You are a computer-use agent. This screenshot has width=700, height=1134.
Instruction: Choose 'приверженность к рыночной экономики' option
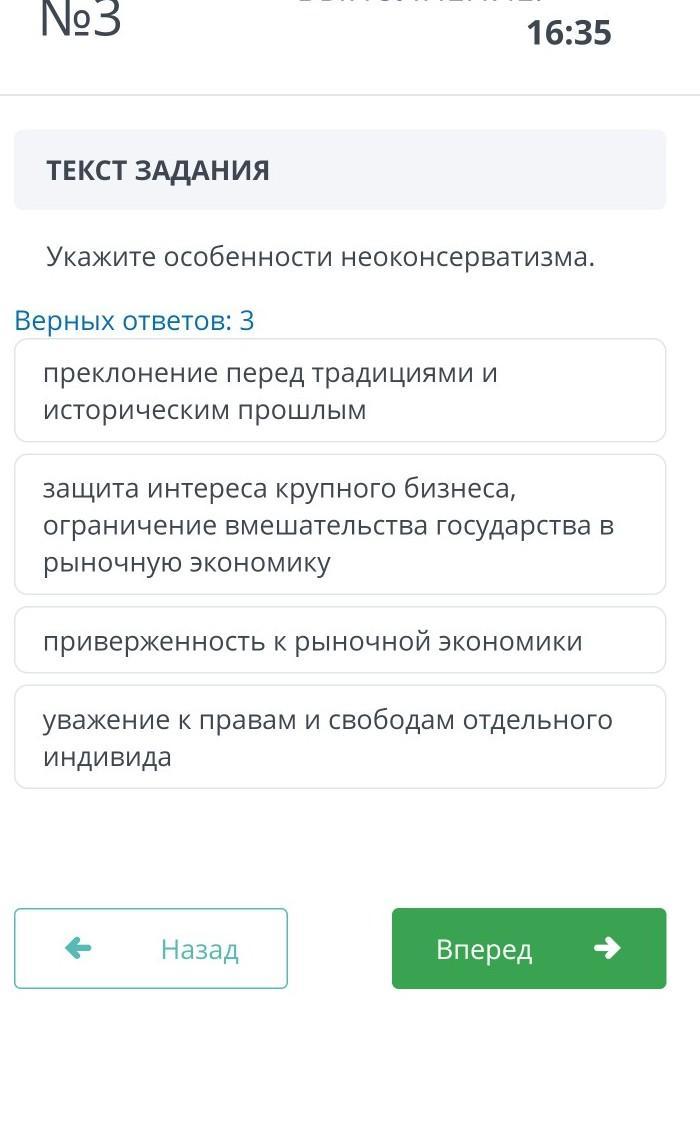(340, 641)
